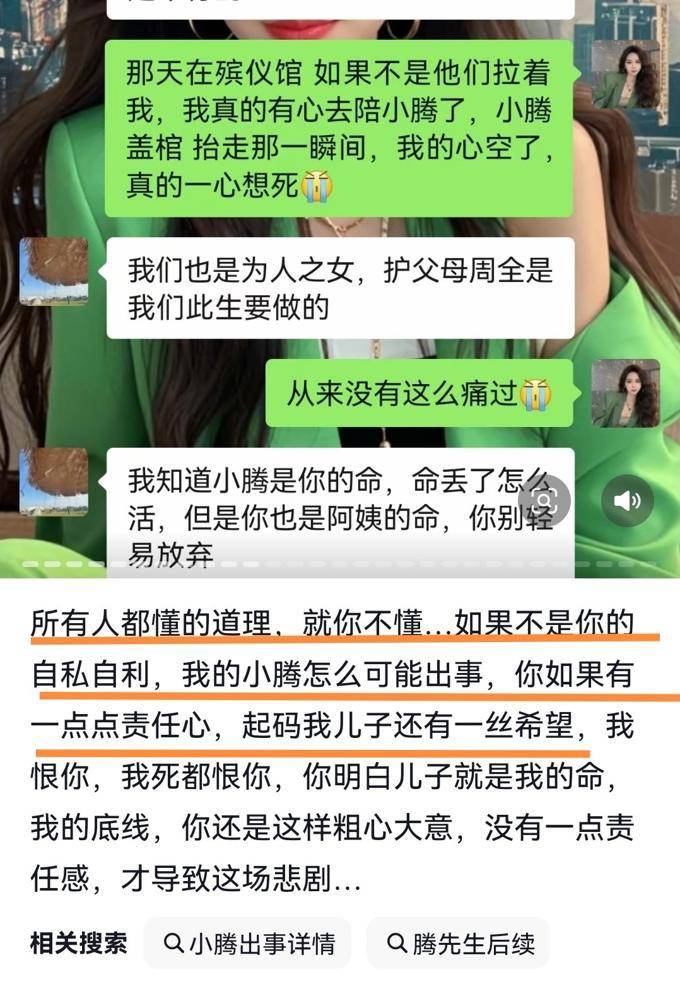Open image search lens icon
This screenshot has height=1006, width=680.
(x=545, y=501)
